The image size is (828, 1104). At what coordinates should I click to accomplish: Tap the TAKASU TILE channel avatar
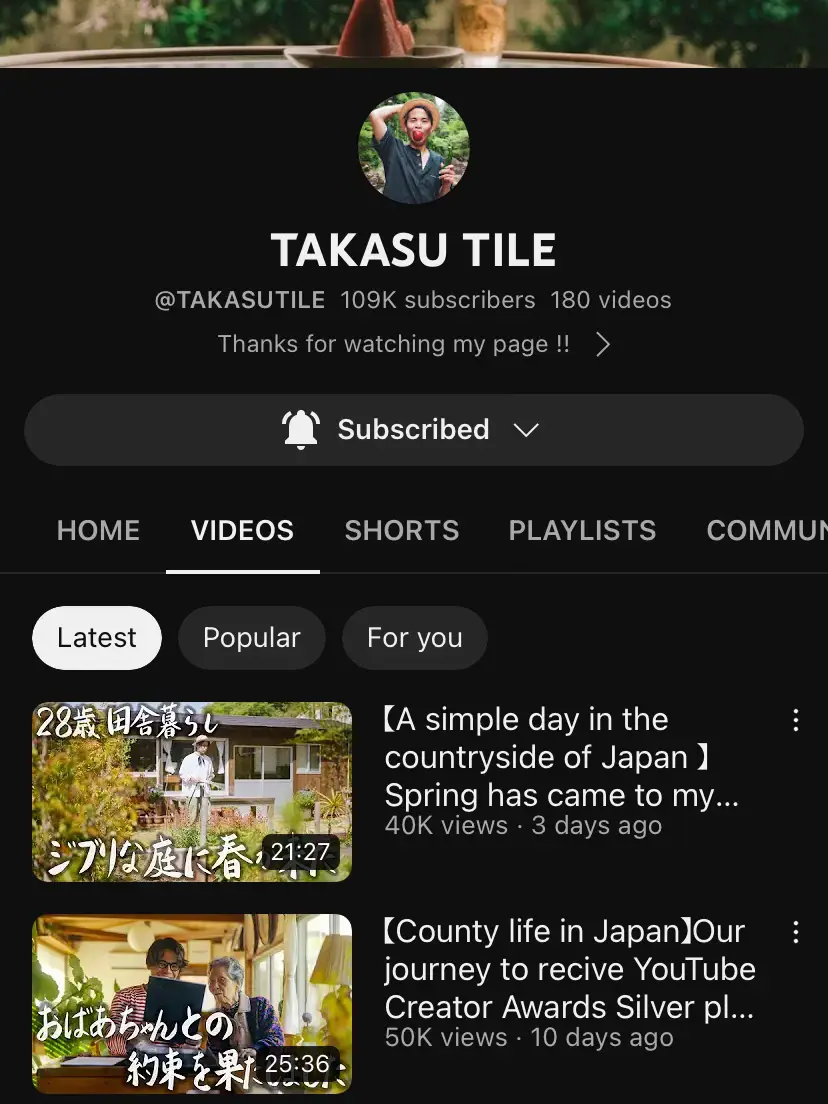point(414,148)
